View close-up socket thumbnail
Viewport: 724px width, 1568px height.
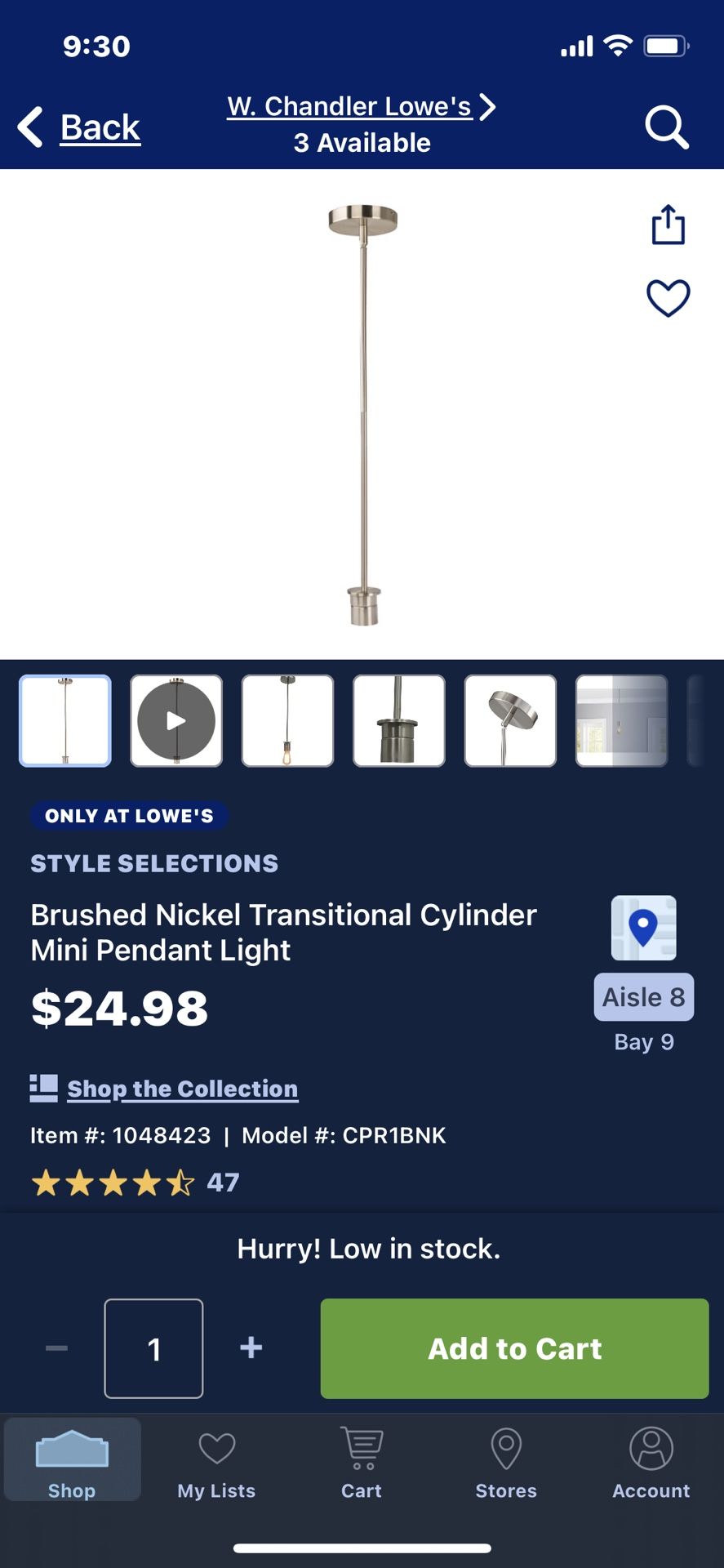coord(399,721)
